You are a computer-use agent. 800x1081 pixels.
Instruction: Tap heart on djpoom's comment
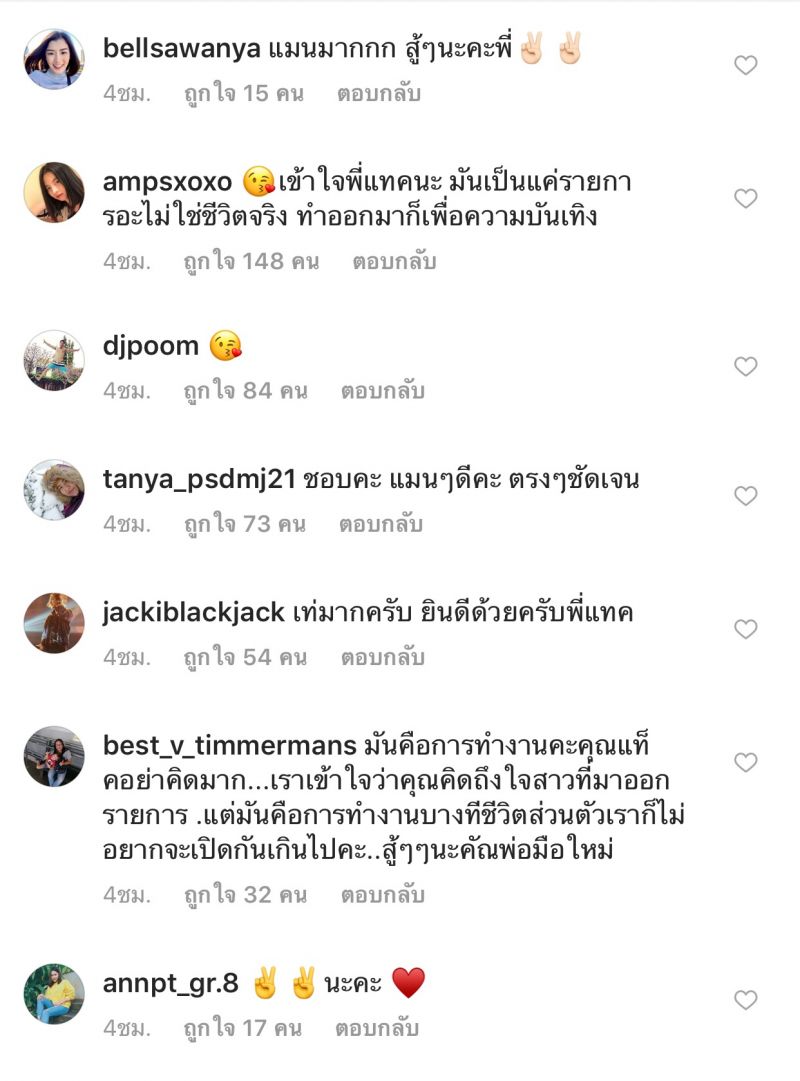(746, 367)
